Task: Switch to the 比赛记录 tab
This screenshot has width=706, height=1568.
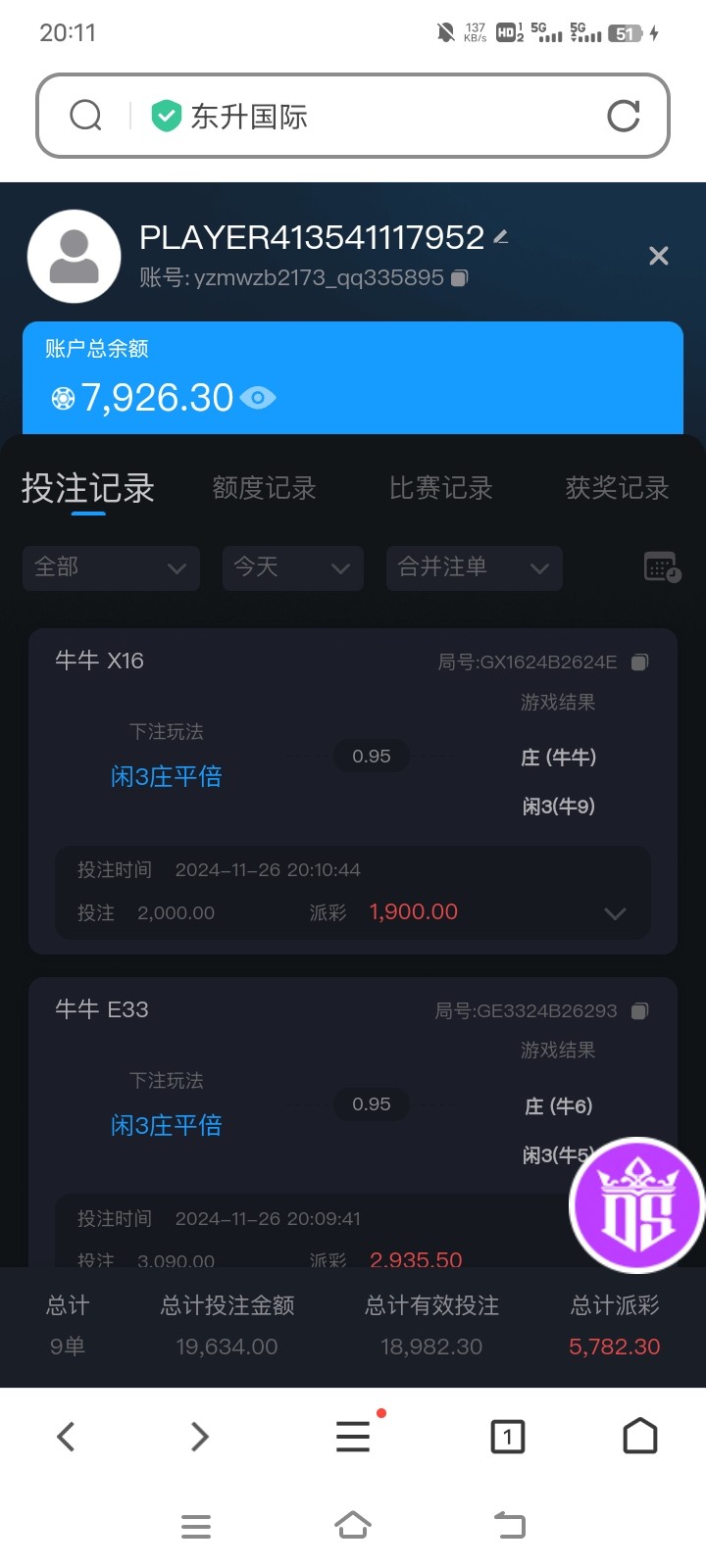Action: [440, 488]
